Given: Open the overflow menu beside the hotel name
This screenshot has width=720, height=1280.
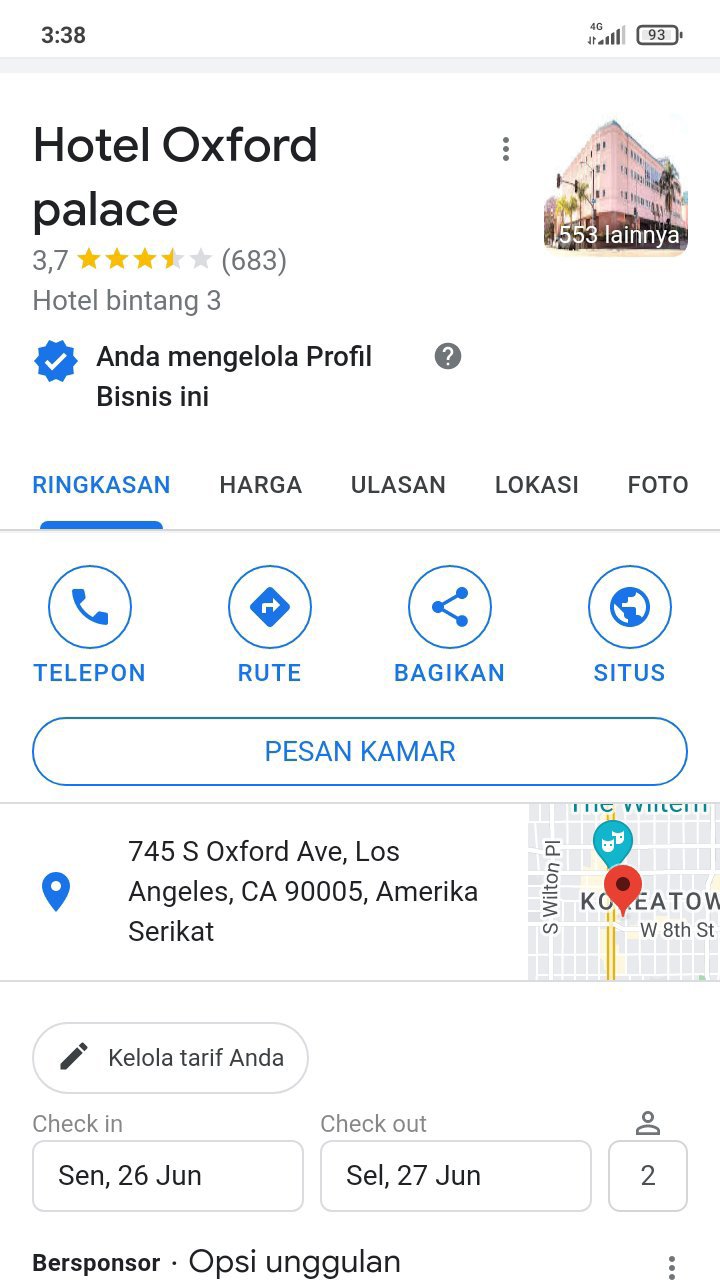Looking at the screenshot, I should tap(506, 149).
